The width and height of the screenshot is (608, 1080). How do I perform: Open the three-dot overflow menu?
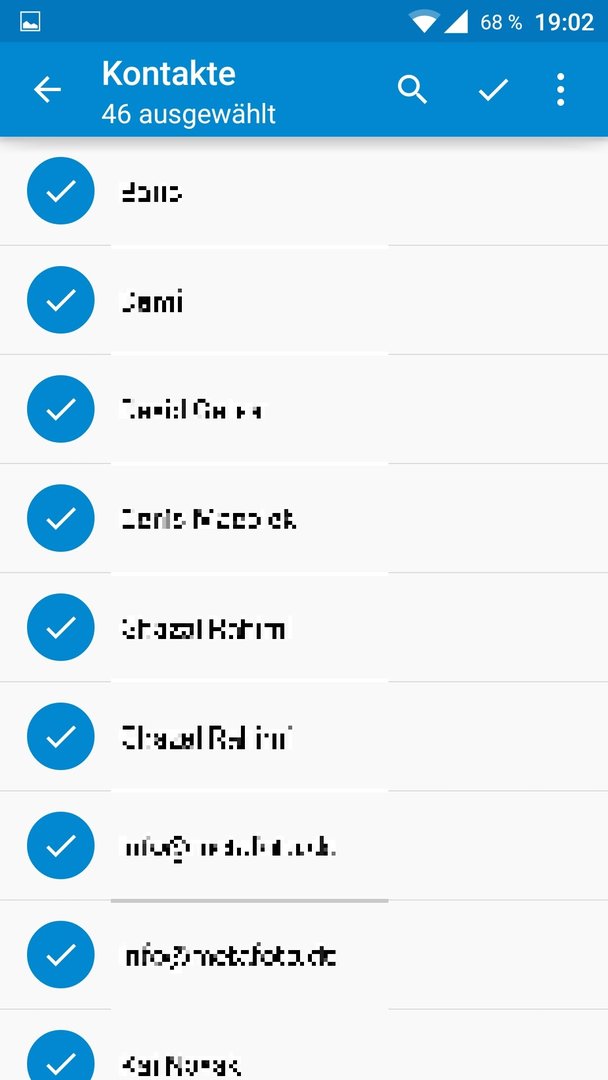pos(560,90)
